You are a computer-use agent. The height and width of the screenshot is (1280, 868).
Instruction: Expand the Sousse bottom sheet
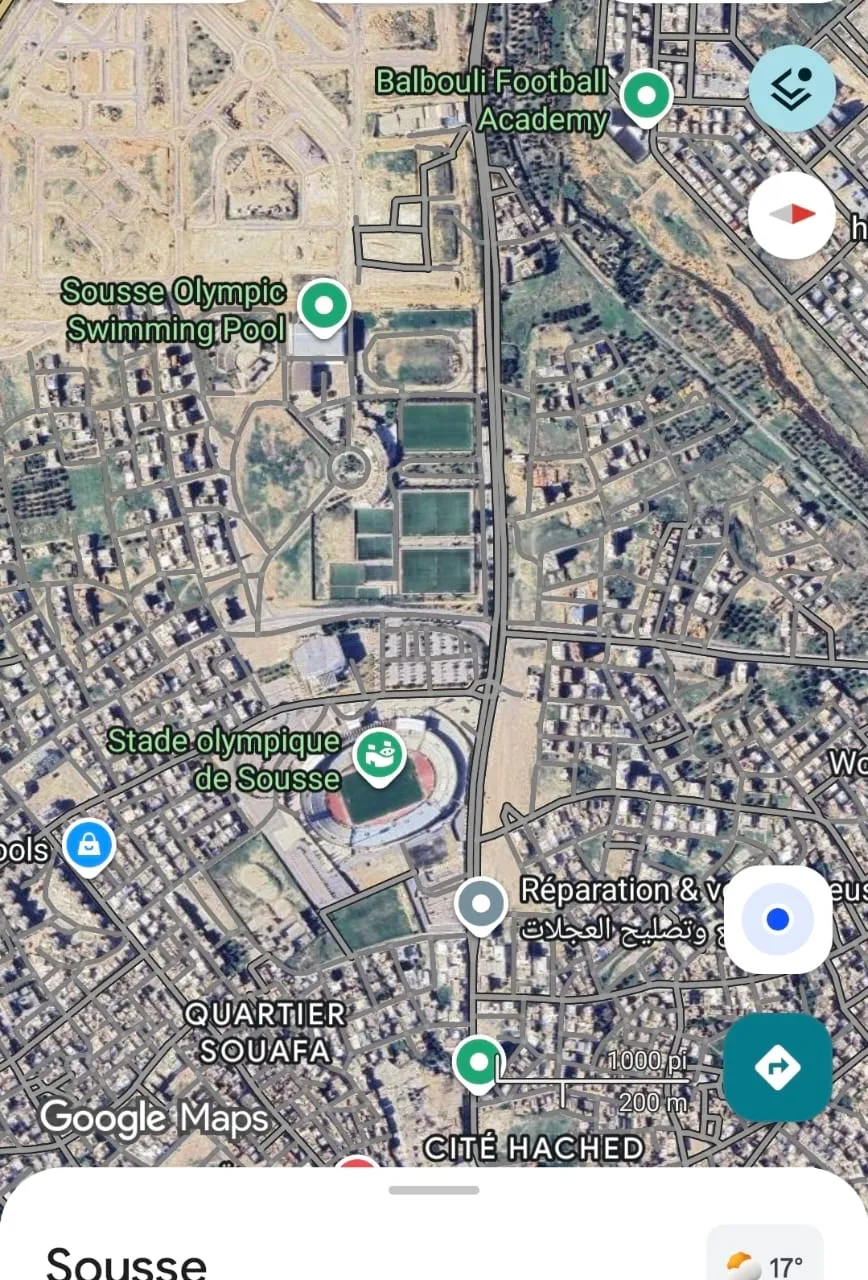pyautogui.click(x=434, y=1190)
